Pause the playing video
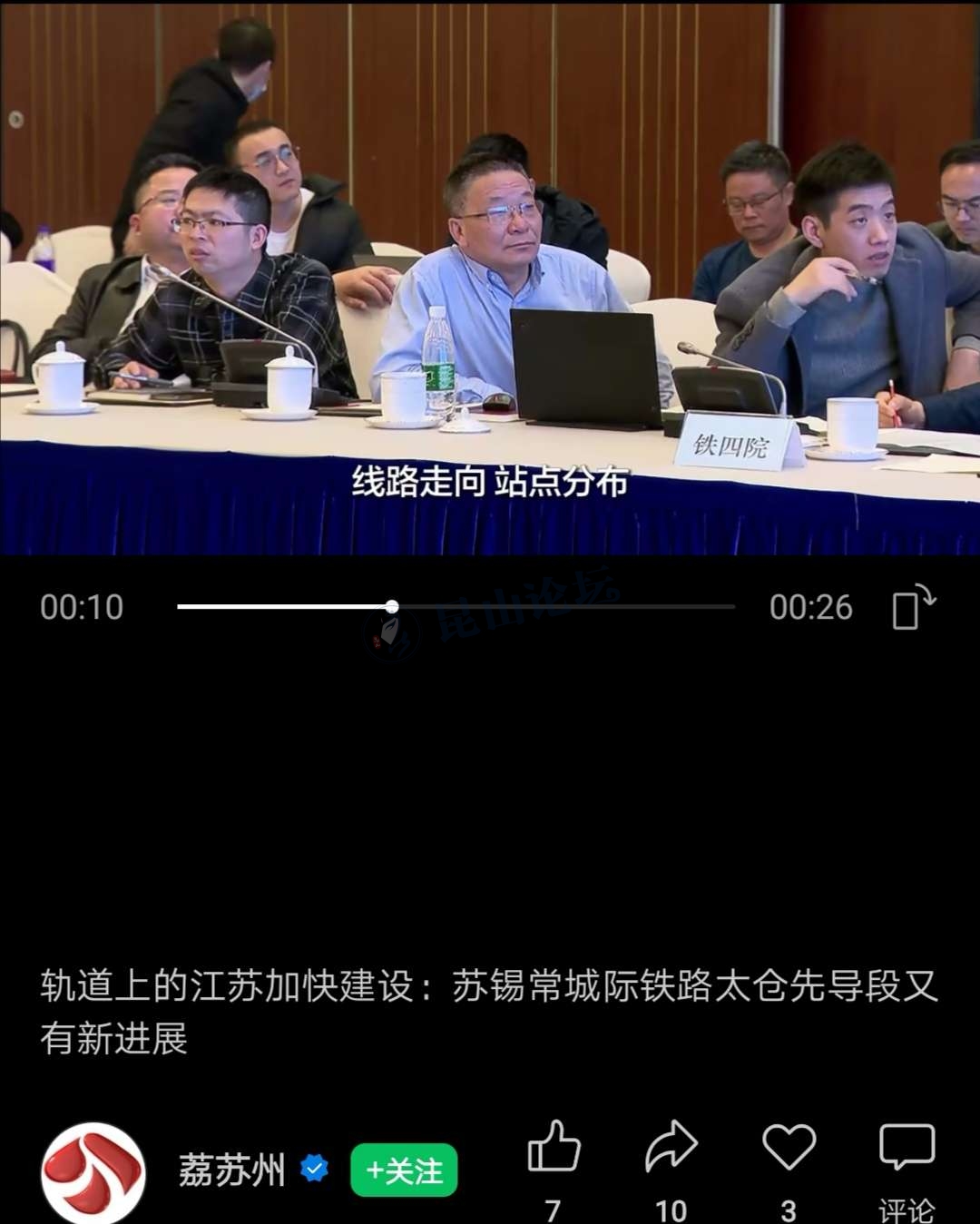This screenshot has height=1224, width=980. point(490,272)
